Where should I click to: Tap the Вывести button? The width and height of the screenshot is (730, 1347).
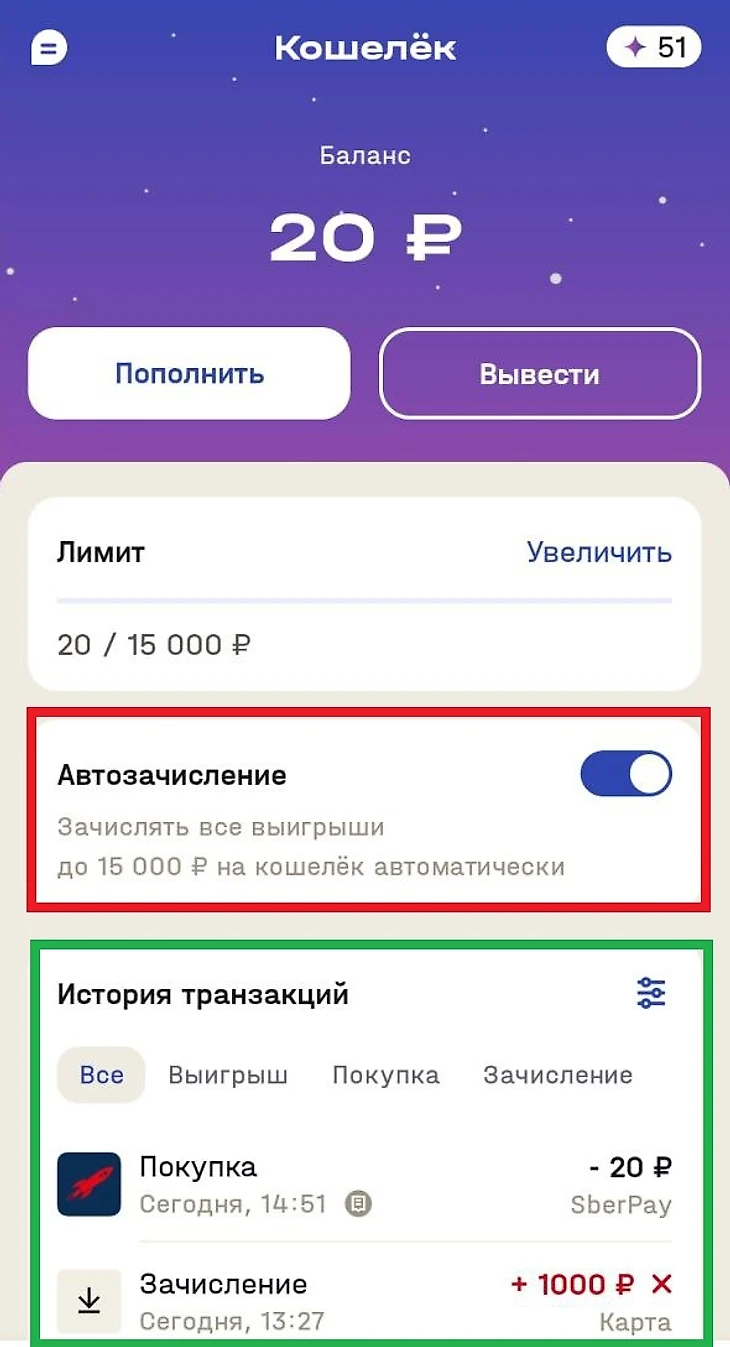540,374
